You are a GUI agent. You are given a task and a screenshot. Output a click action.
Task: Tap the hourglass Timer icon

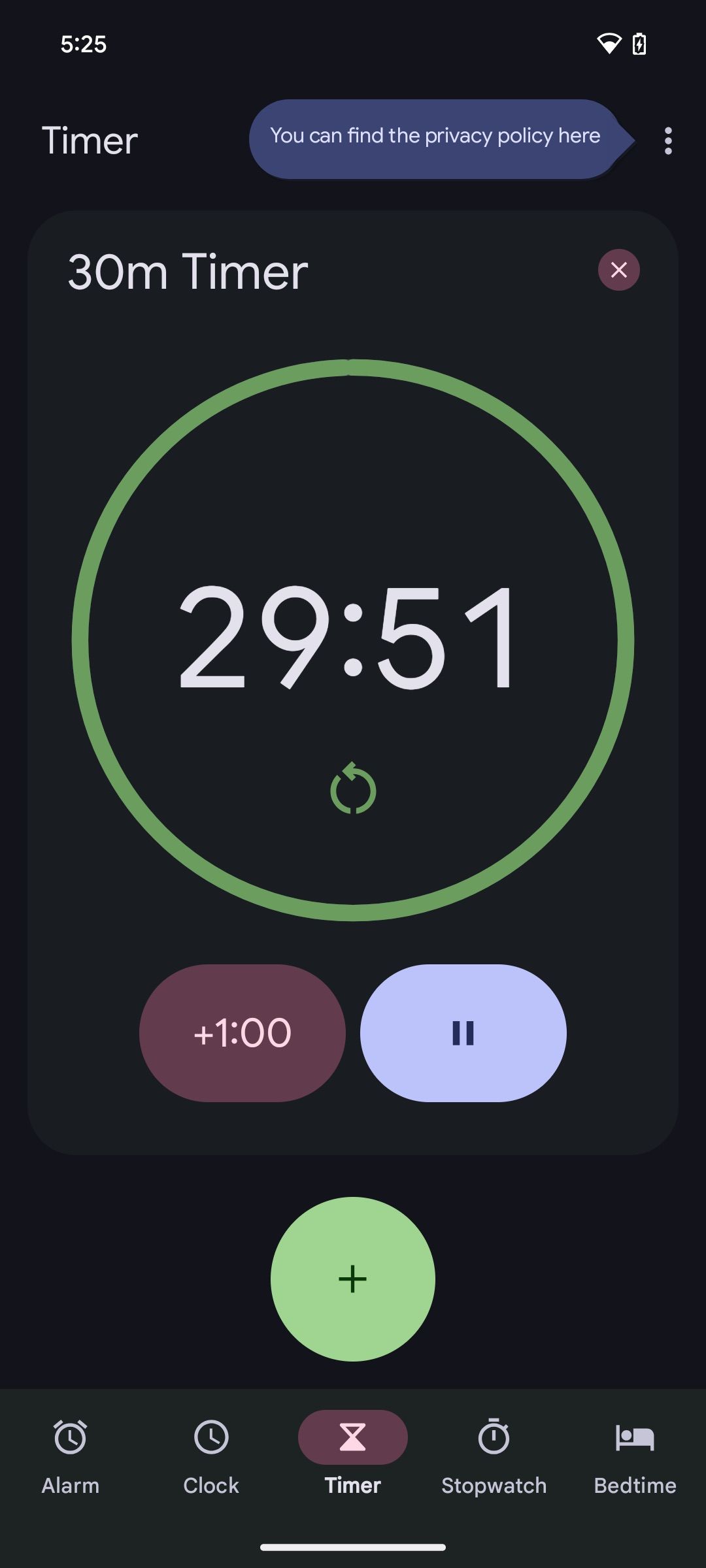click(x=352, y=1436)
